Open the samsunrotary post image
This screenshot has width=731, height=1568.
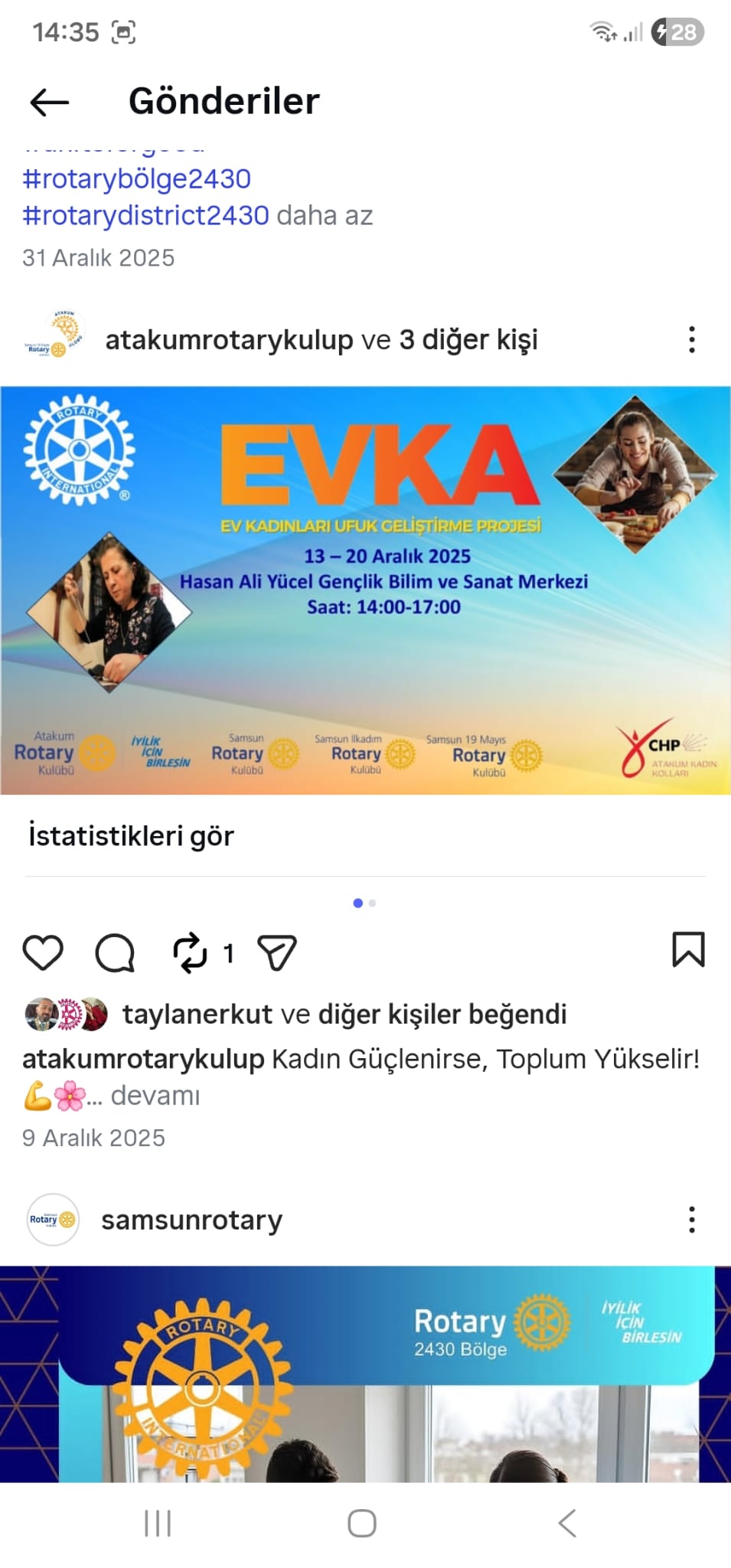pos(365,1378)
